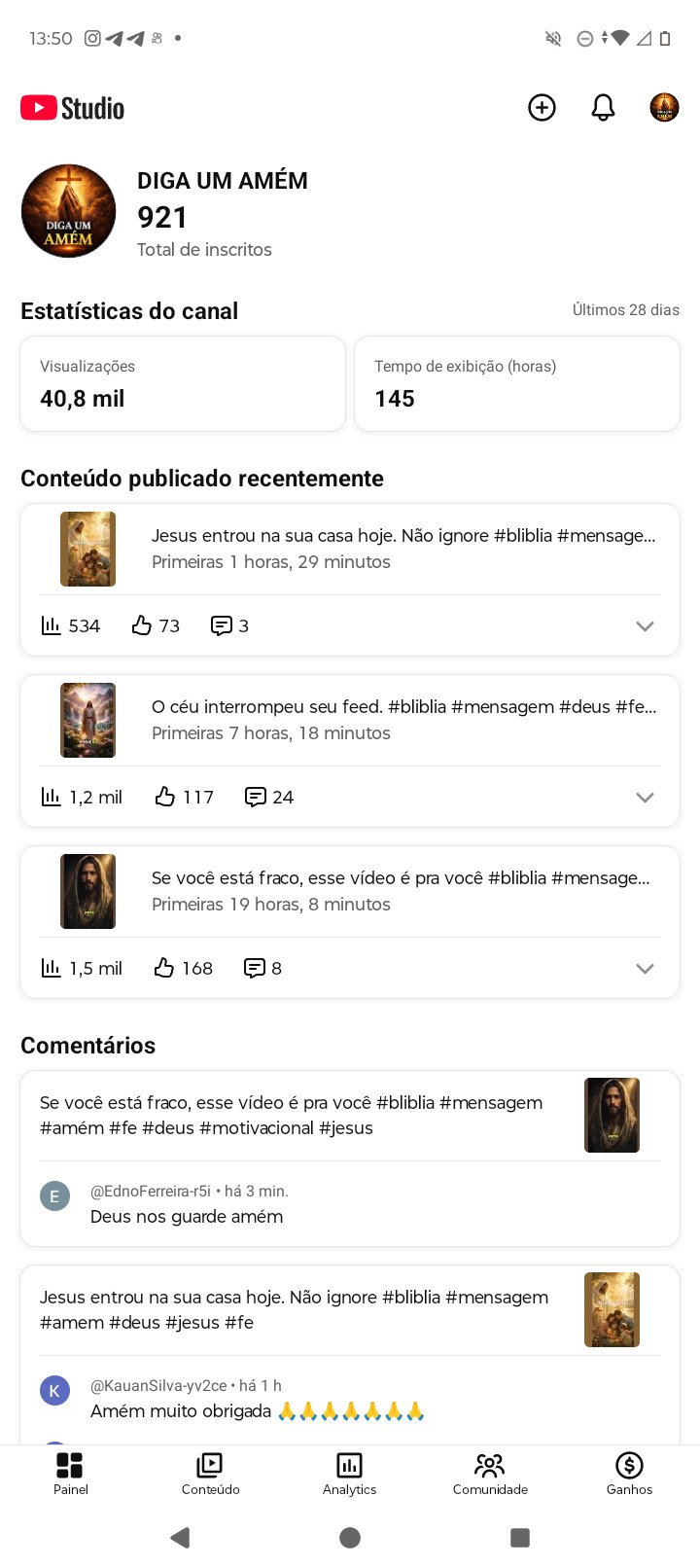This screenshot has width=700, height=1568.
Task: Tap the channel profile avatar at top right
Action: tap(664, 108)
